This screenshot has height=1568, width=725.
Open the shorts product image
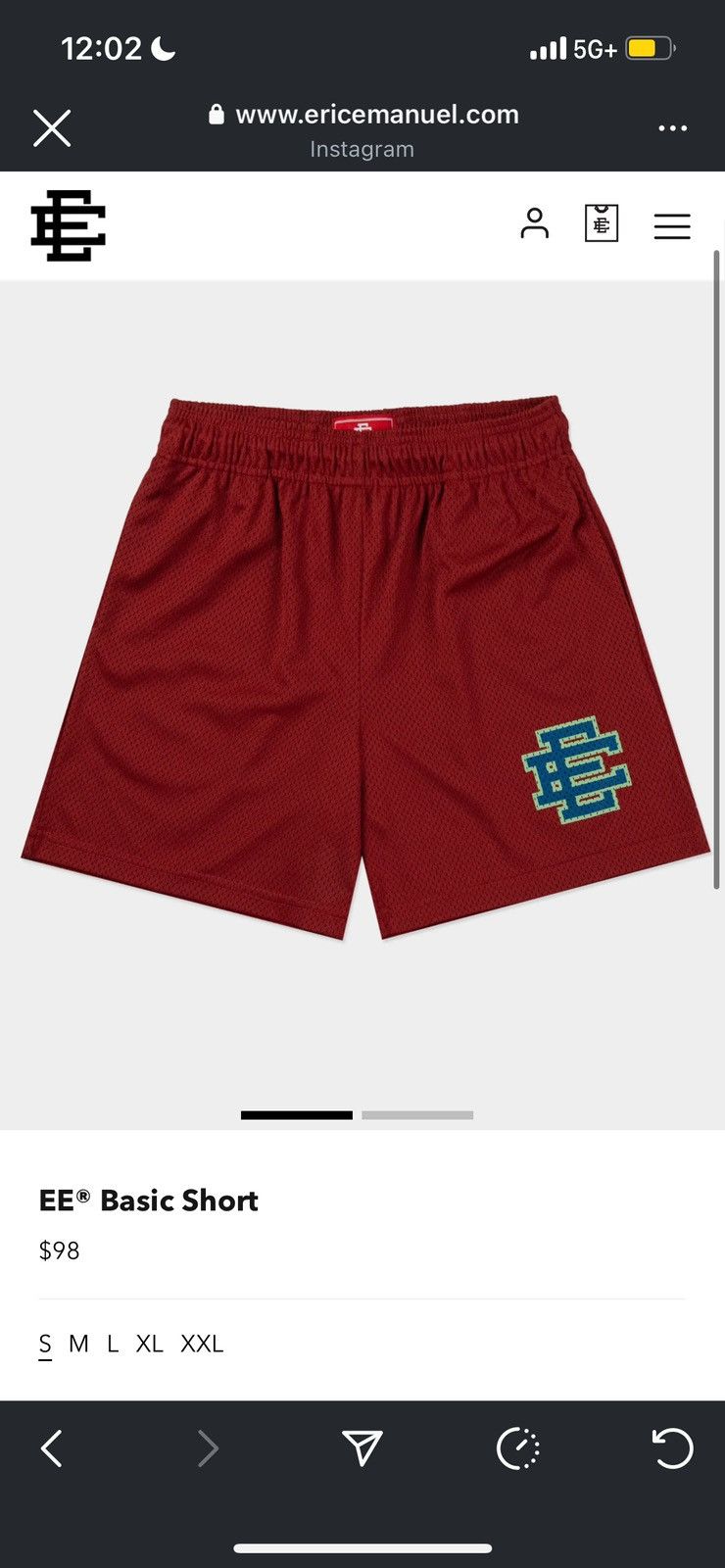[x=362, y=666]
